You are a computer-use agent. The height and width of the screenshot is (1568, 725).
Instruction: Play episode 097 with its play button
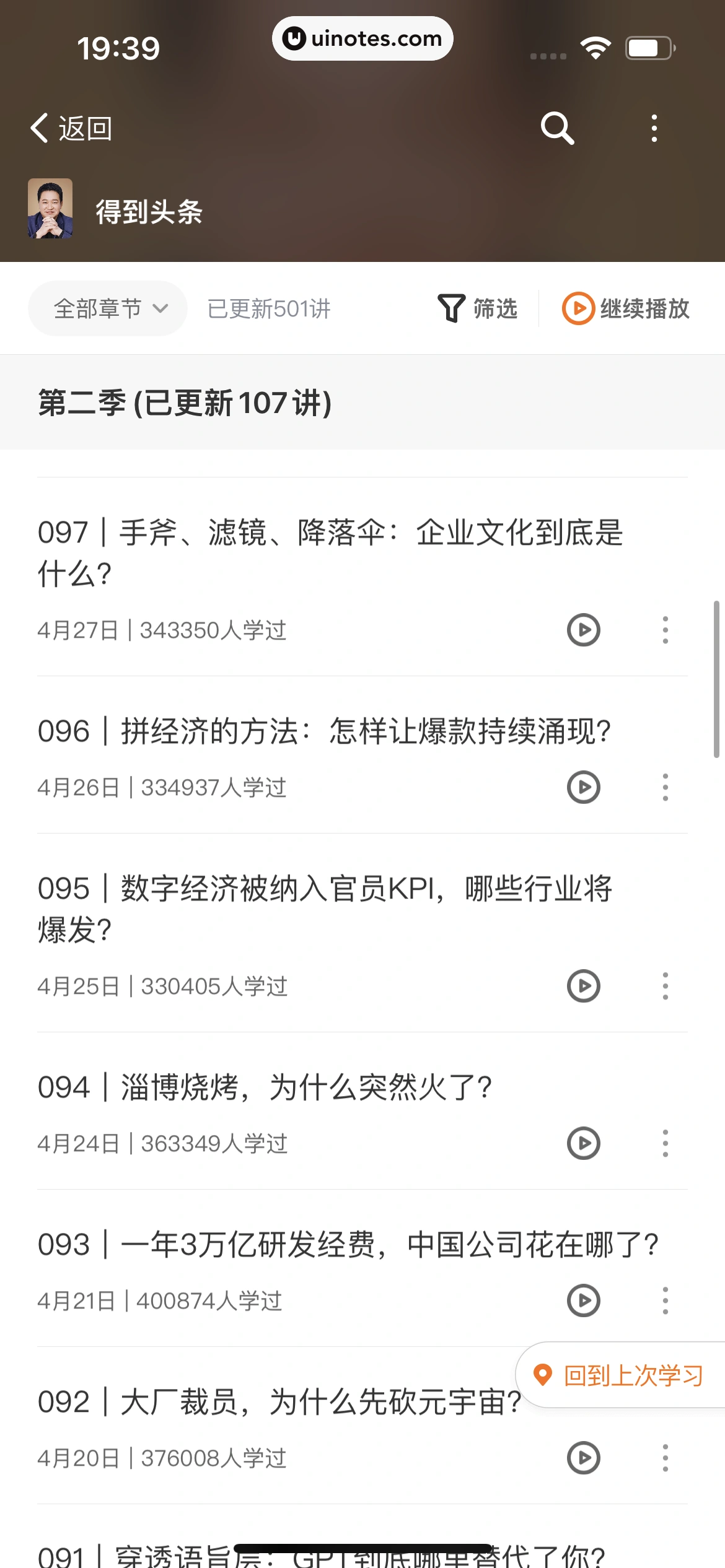point(583,630)
